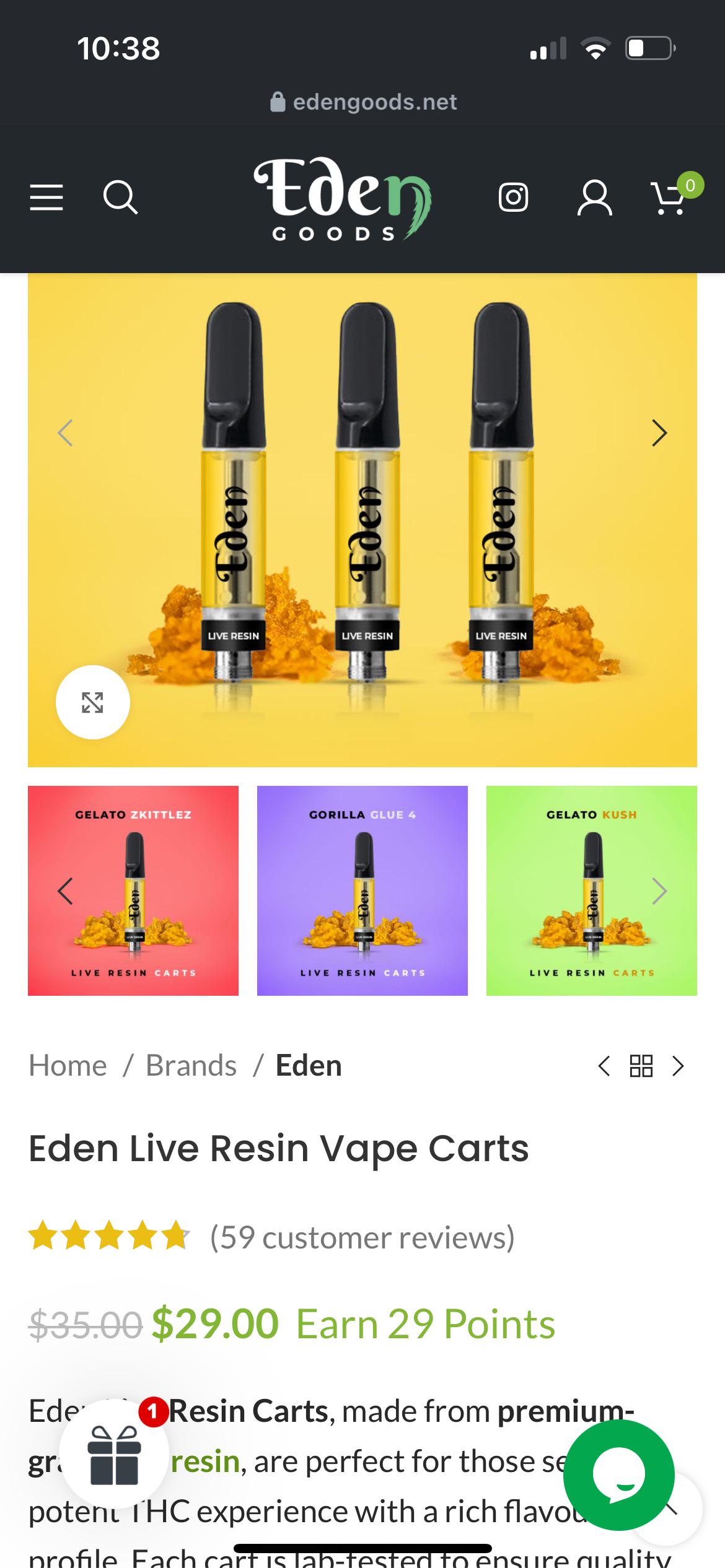The width and height of the screenshot is (725, 1568).
Task: Navigate to the next product via breadcrumb chevron
Action: click(x=678, y=1066)
